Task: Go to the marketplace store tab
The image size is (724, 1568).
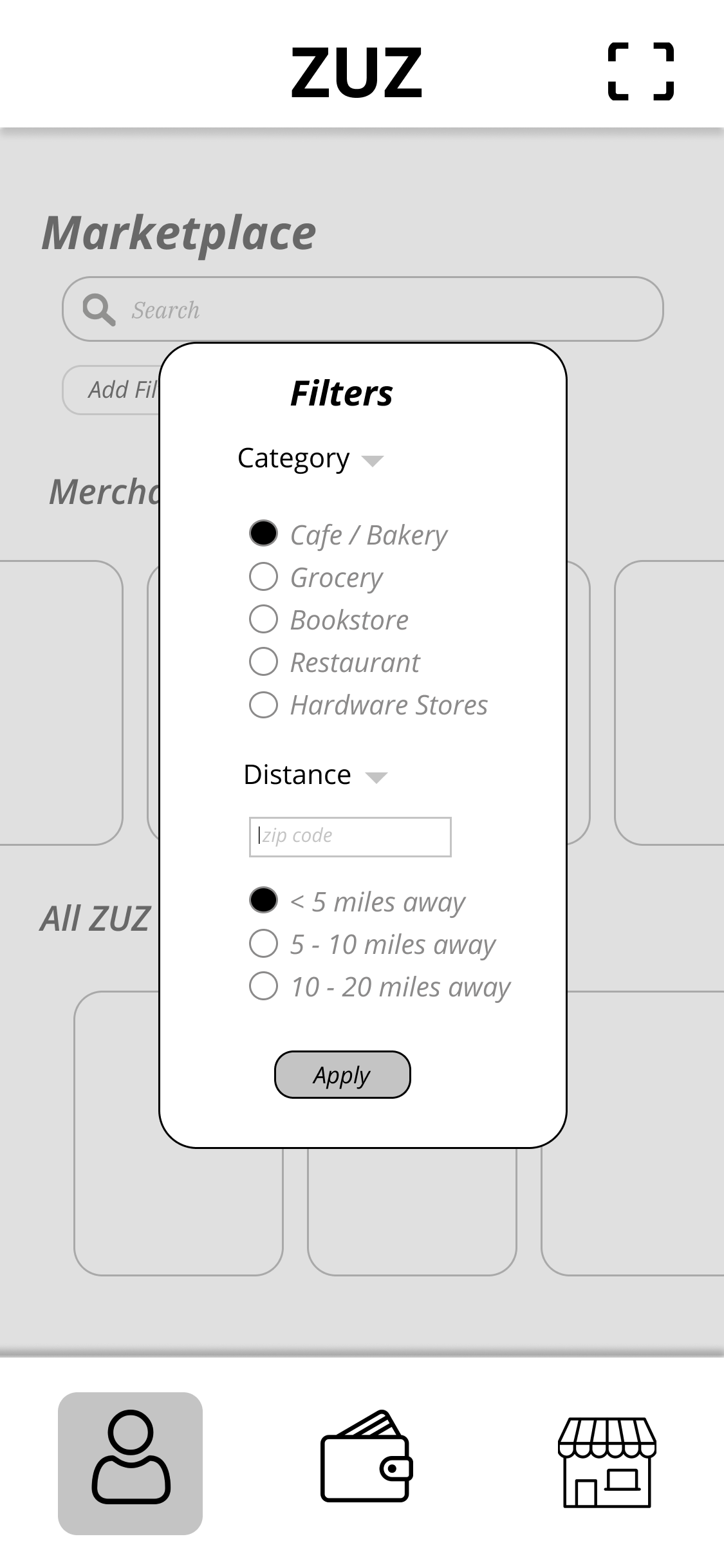Action: point(607,1462)
